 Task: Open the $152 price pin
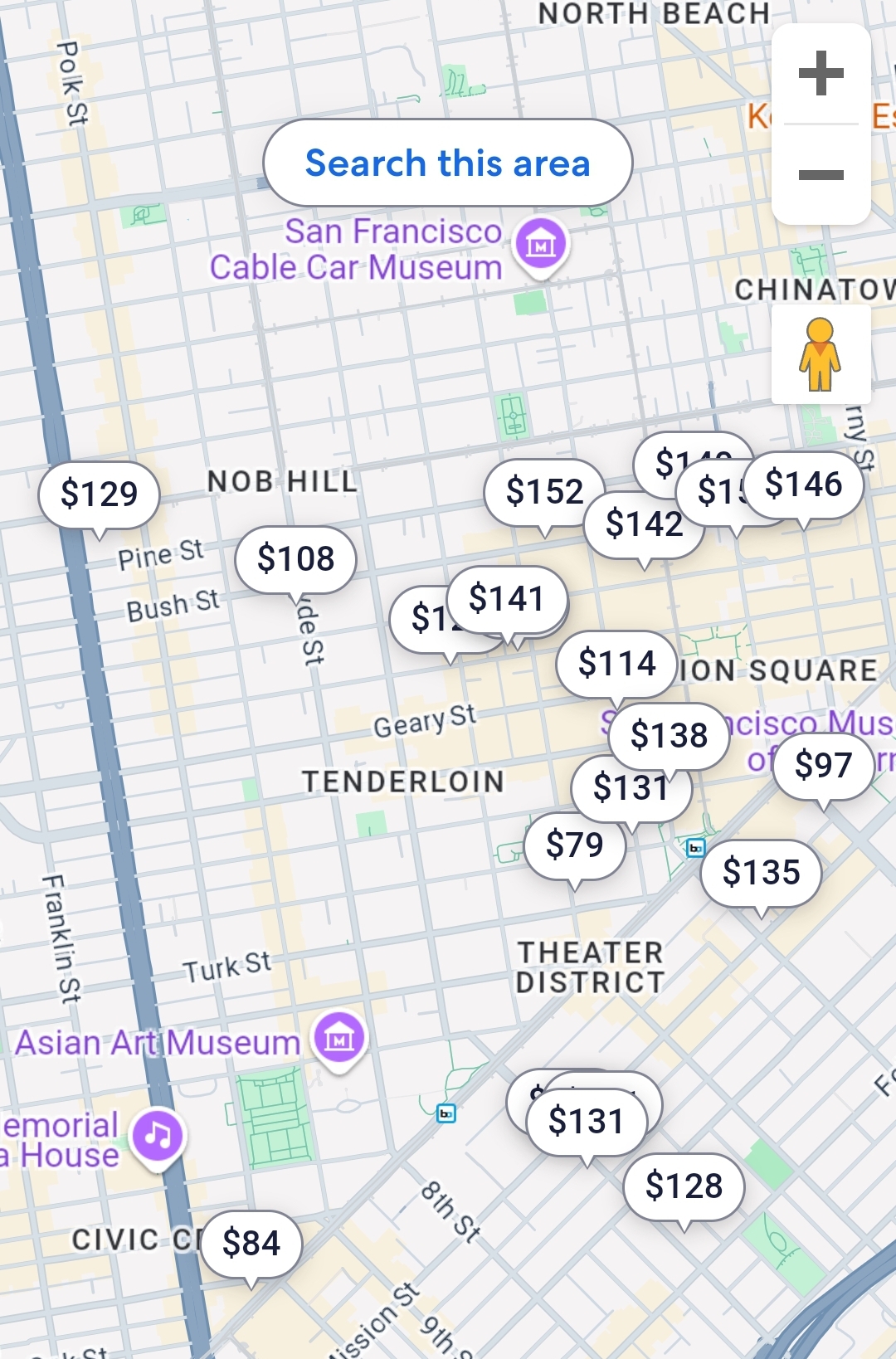[543, 492]
